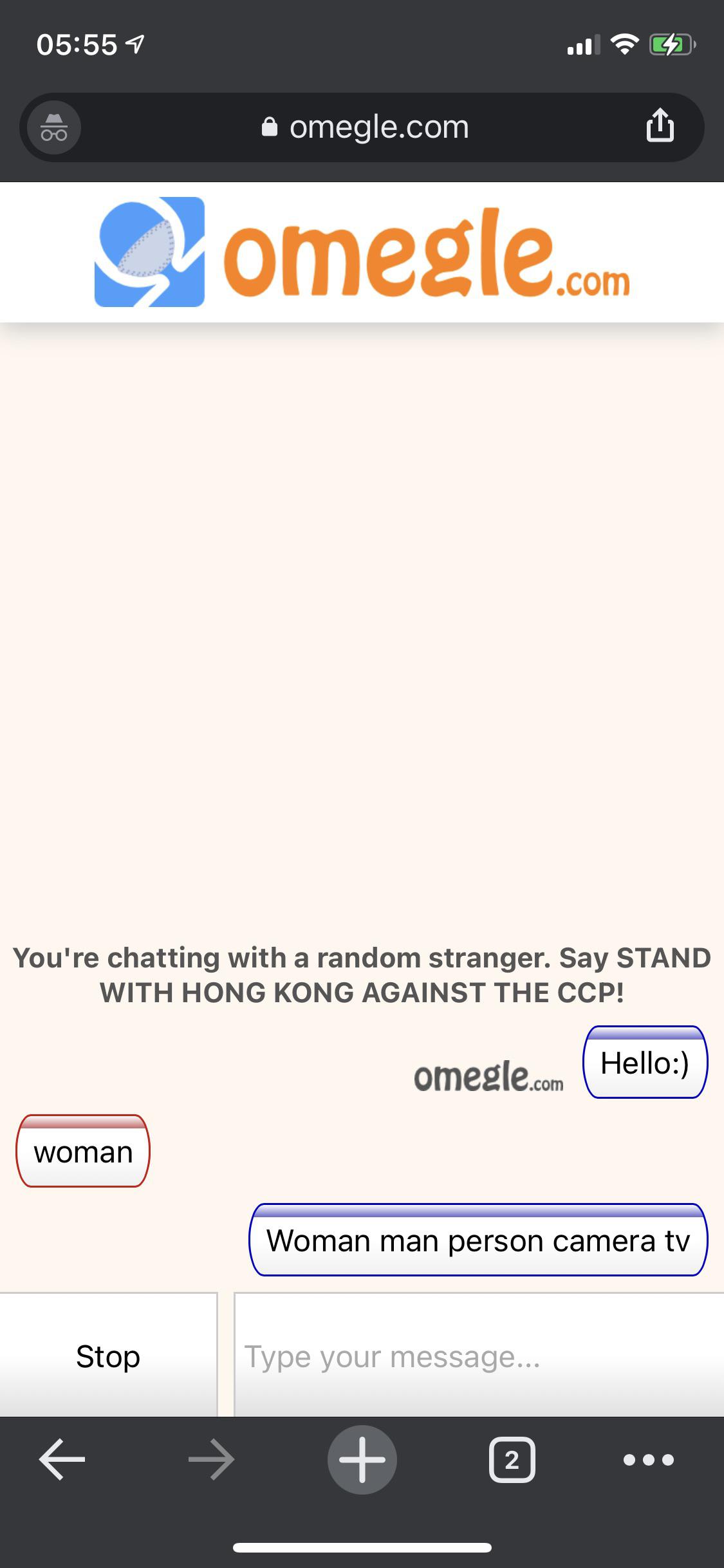Image resolution: width=724 pixels, height=1568 pixels.
Task: Tap the Stop button to end chat
Action: pos(108,1356)
